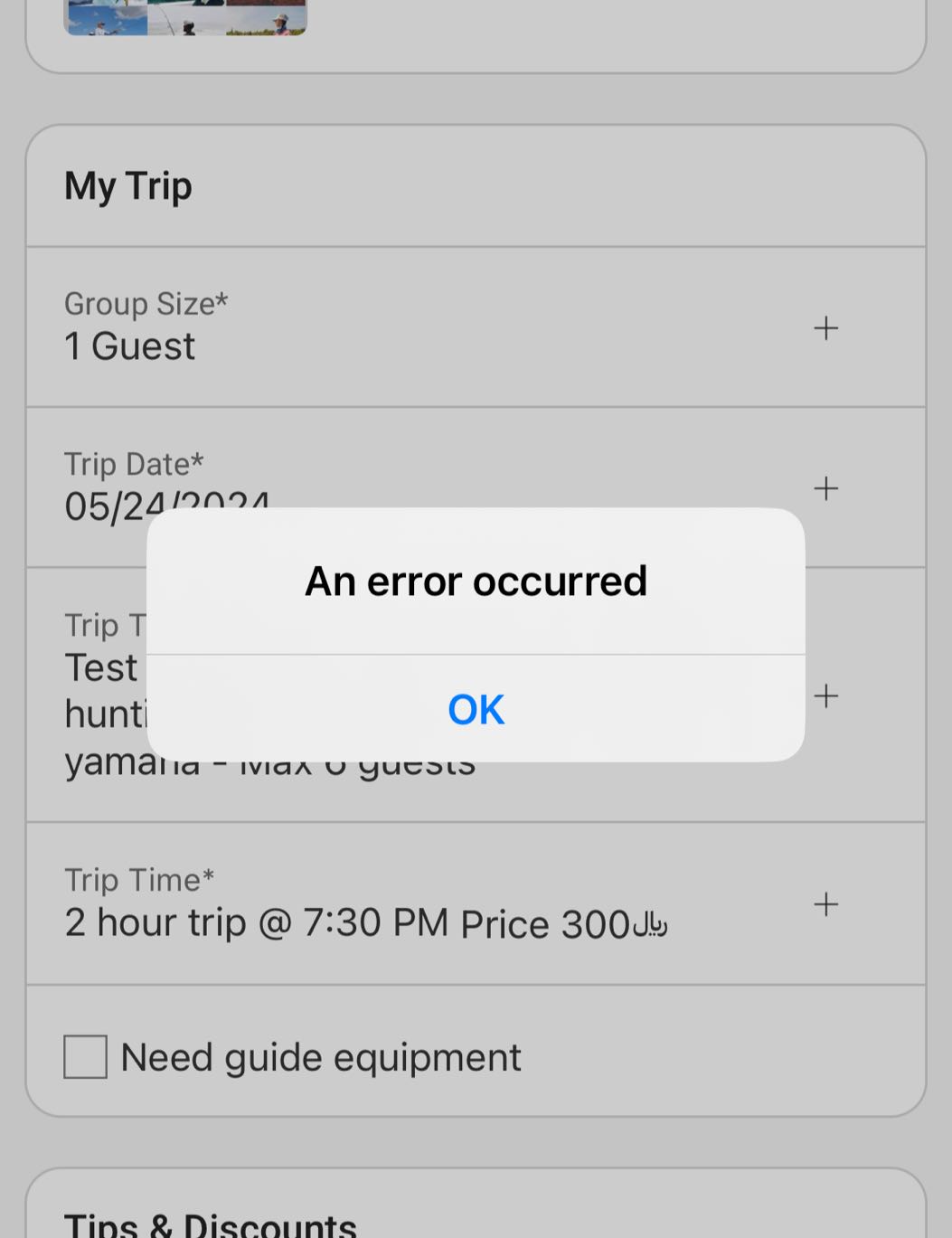
Task: Expand the Trip Type plus icon
Action: pyautogui.click(x=825, y=695)
